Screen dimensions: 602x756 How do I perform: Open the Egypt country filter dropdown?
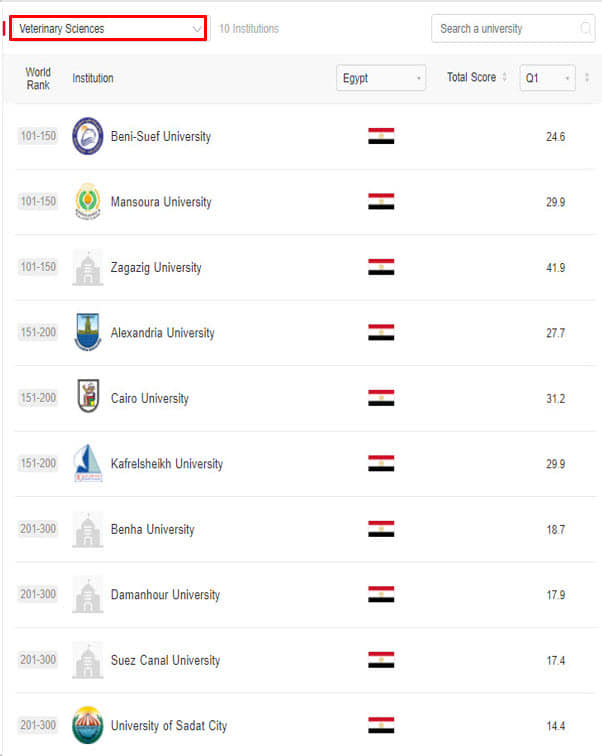[381, 78]
